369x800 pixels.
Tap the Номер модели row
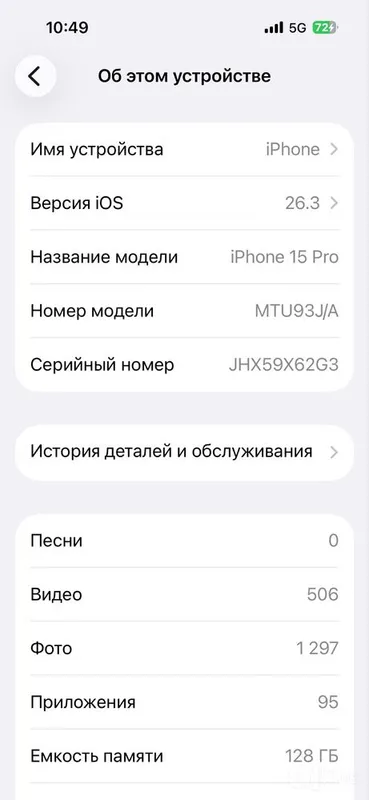click(184, 311)
